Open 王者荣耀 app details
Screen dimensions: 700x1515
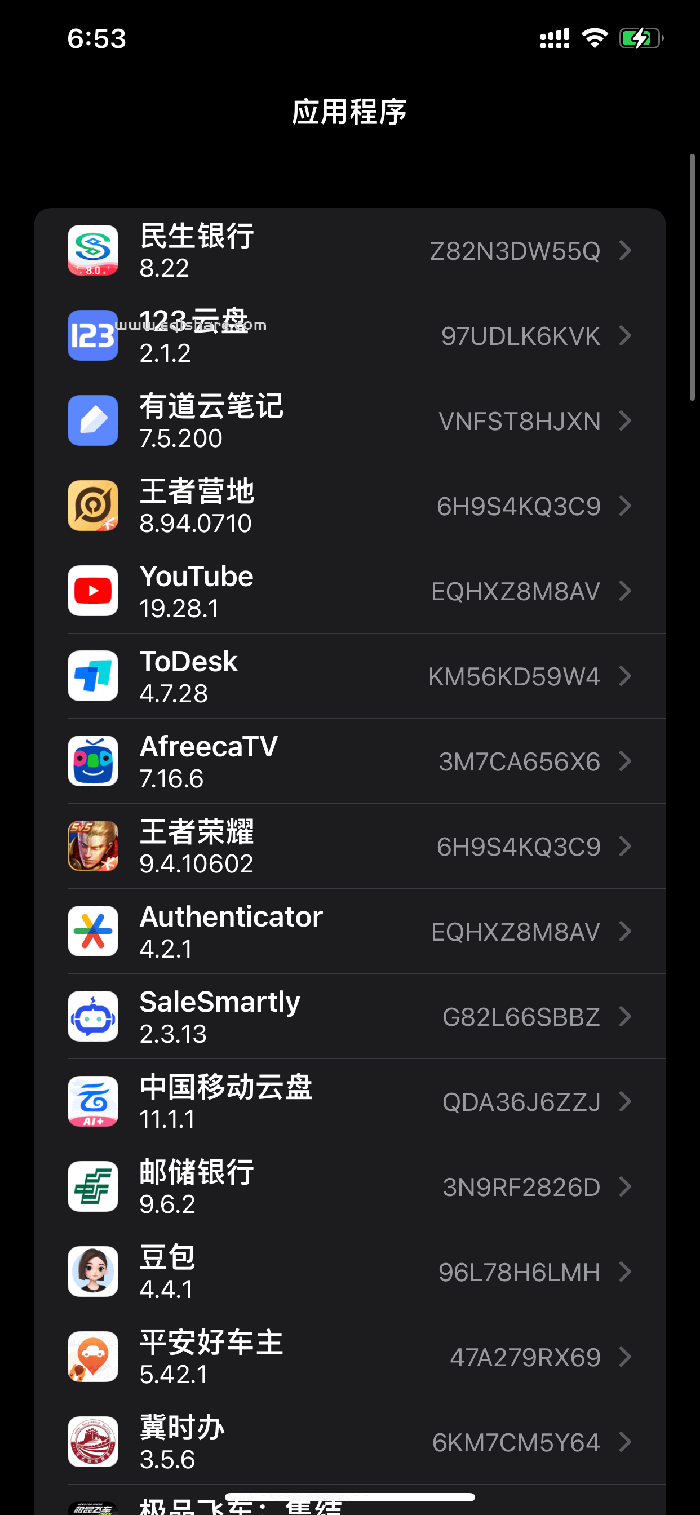(350, 846)
